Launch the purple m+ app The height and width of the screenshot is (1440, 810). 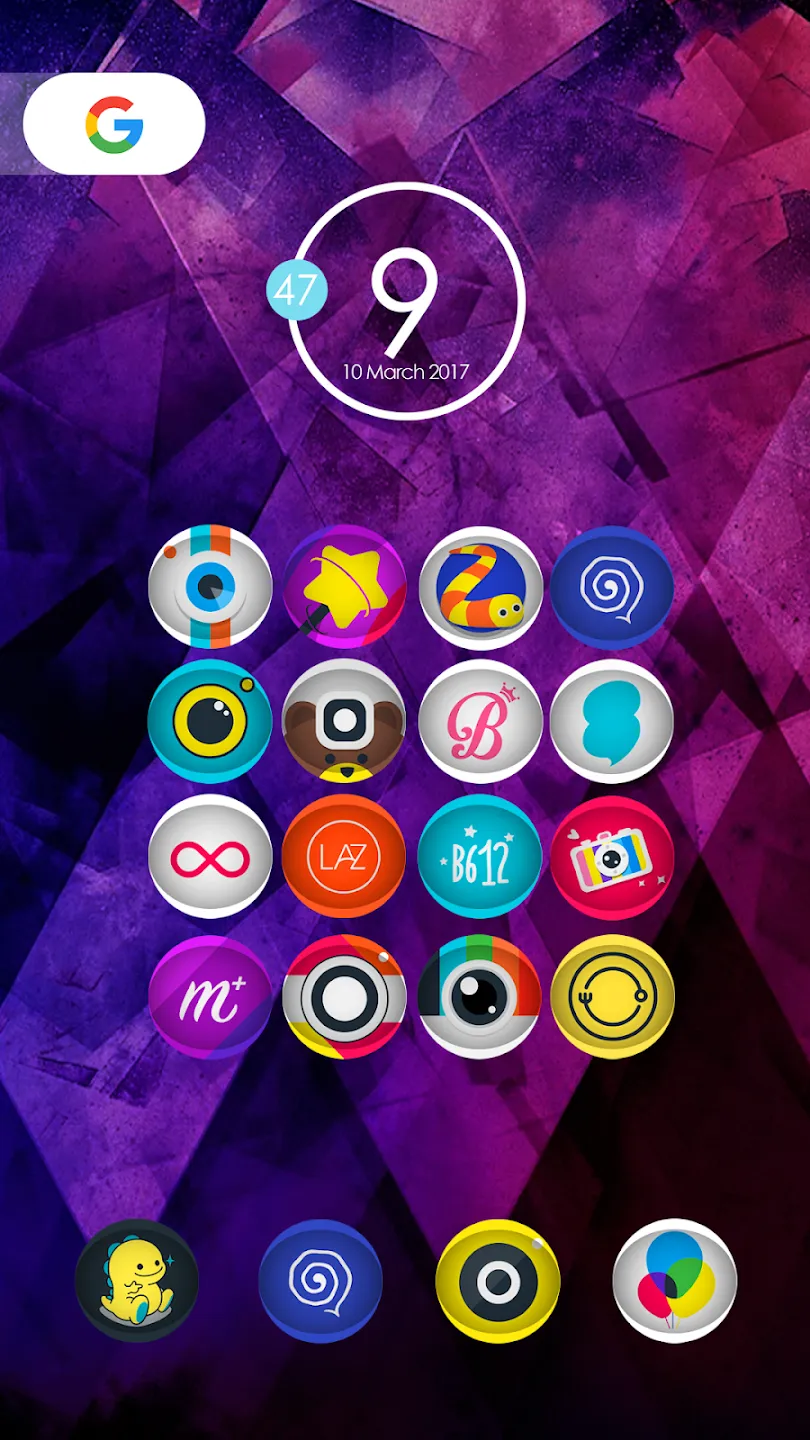[x=210, y=997]
